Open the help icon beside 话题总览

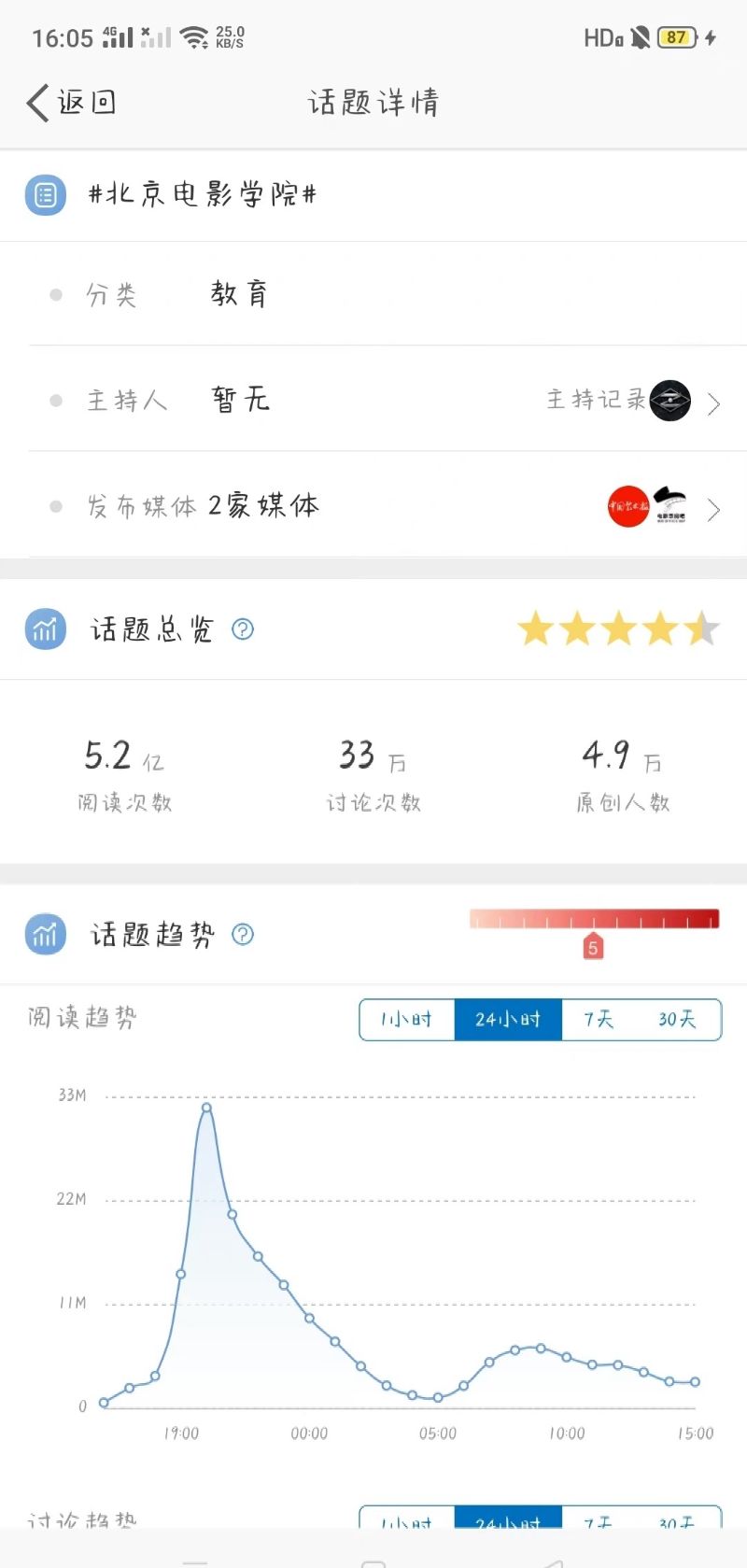[x=243, y=629]
